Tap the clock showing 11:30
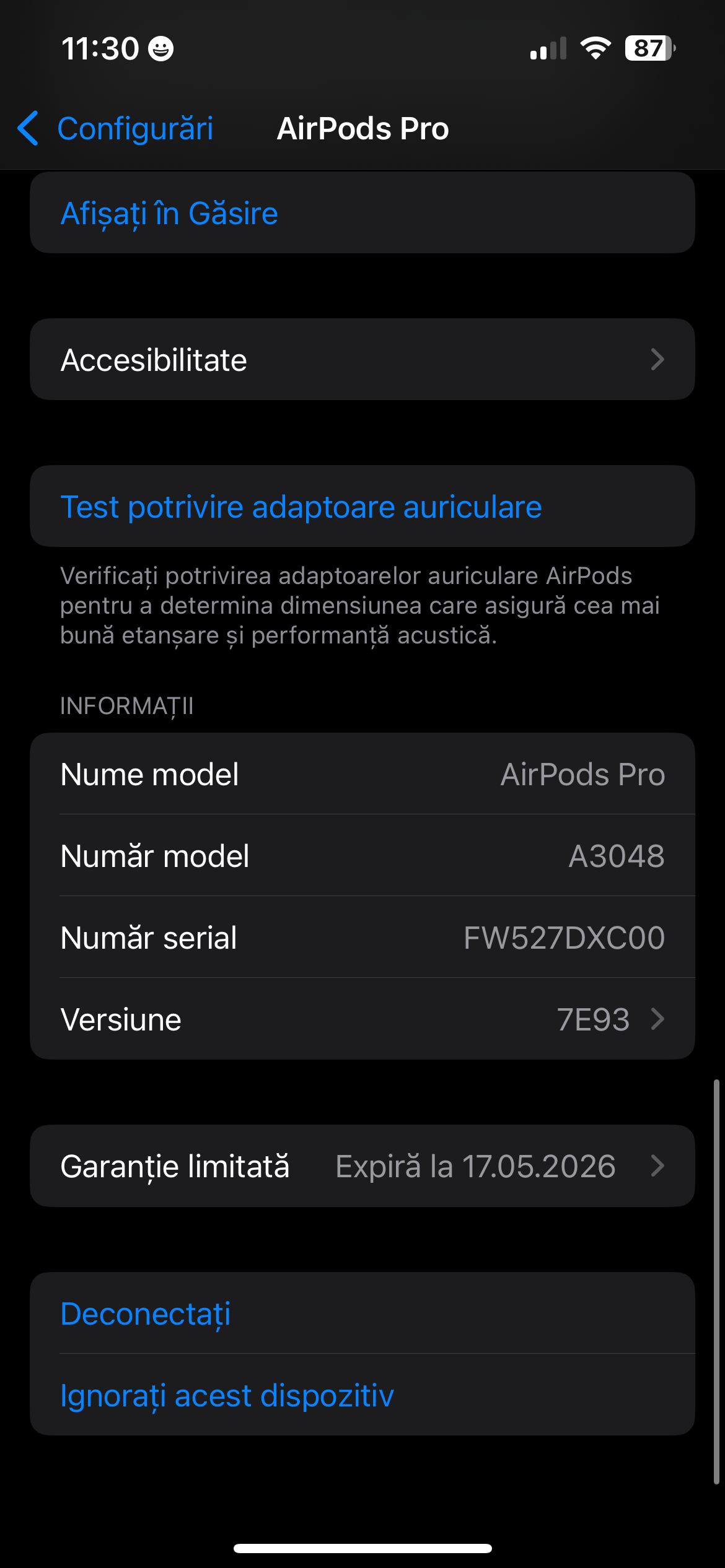The width and height of the screenshot is (725, 1568). [101, 48]
